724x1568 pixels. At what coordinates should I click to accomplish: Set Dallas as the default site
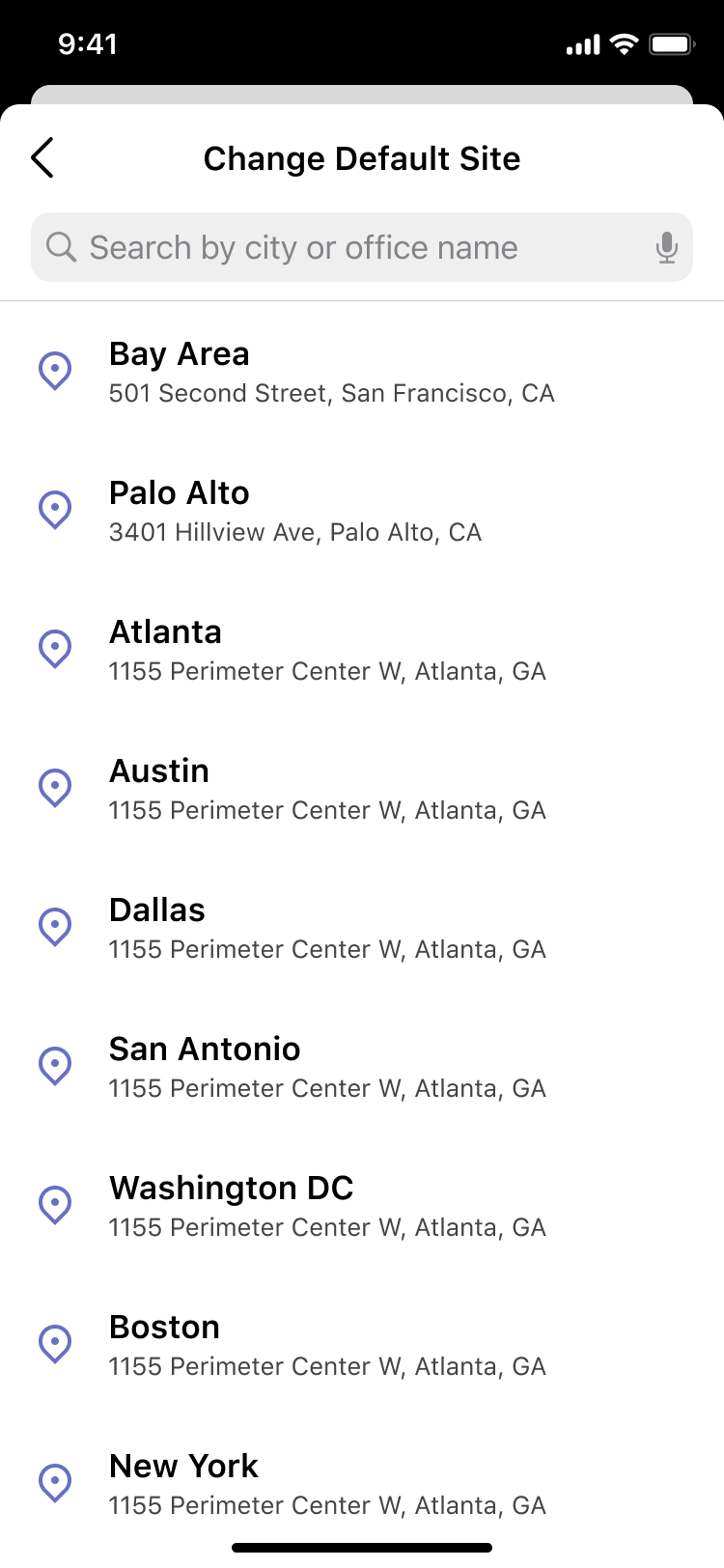coord(362,927)
